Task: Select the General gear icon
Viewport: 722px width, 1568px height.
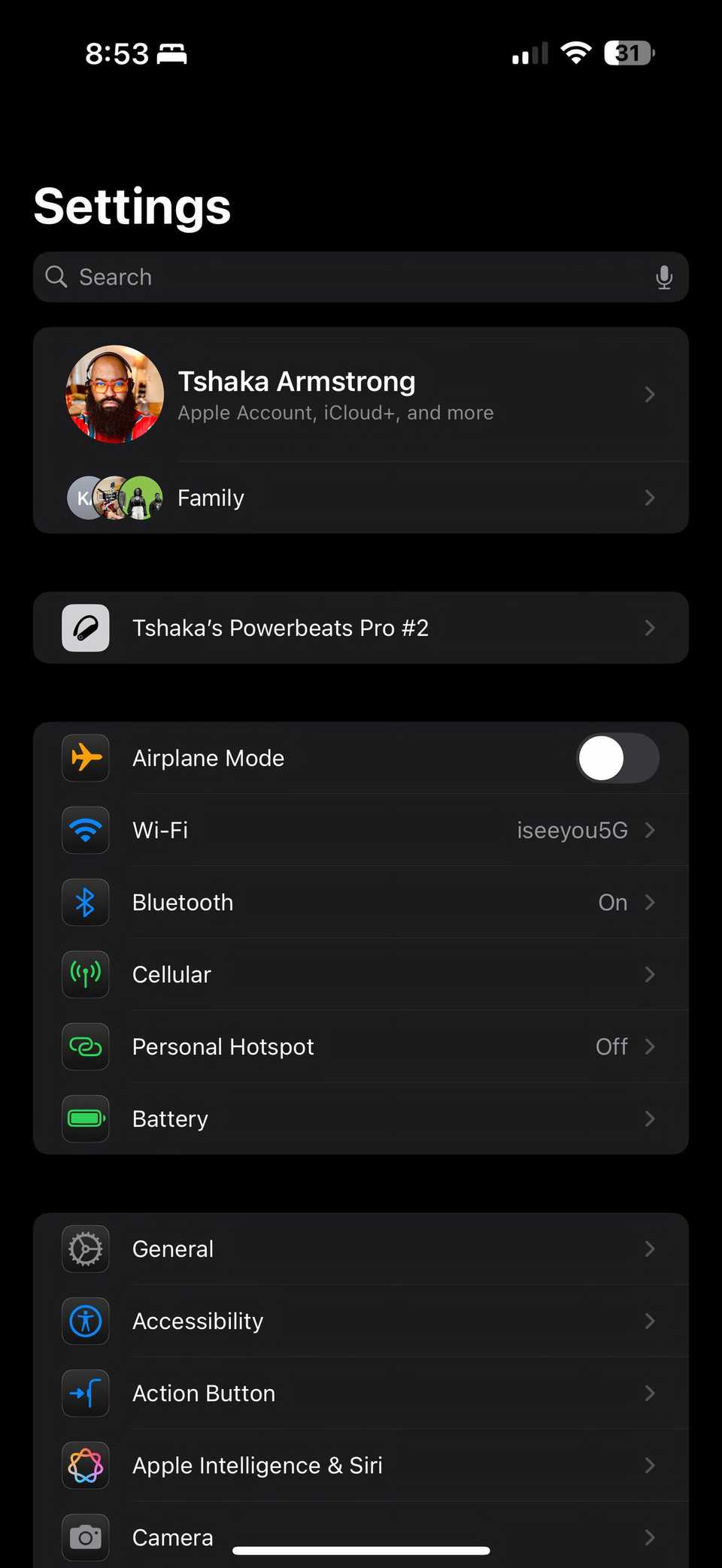Action: 85,1249
